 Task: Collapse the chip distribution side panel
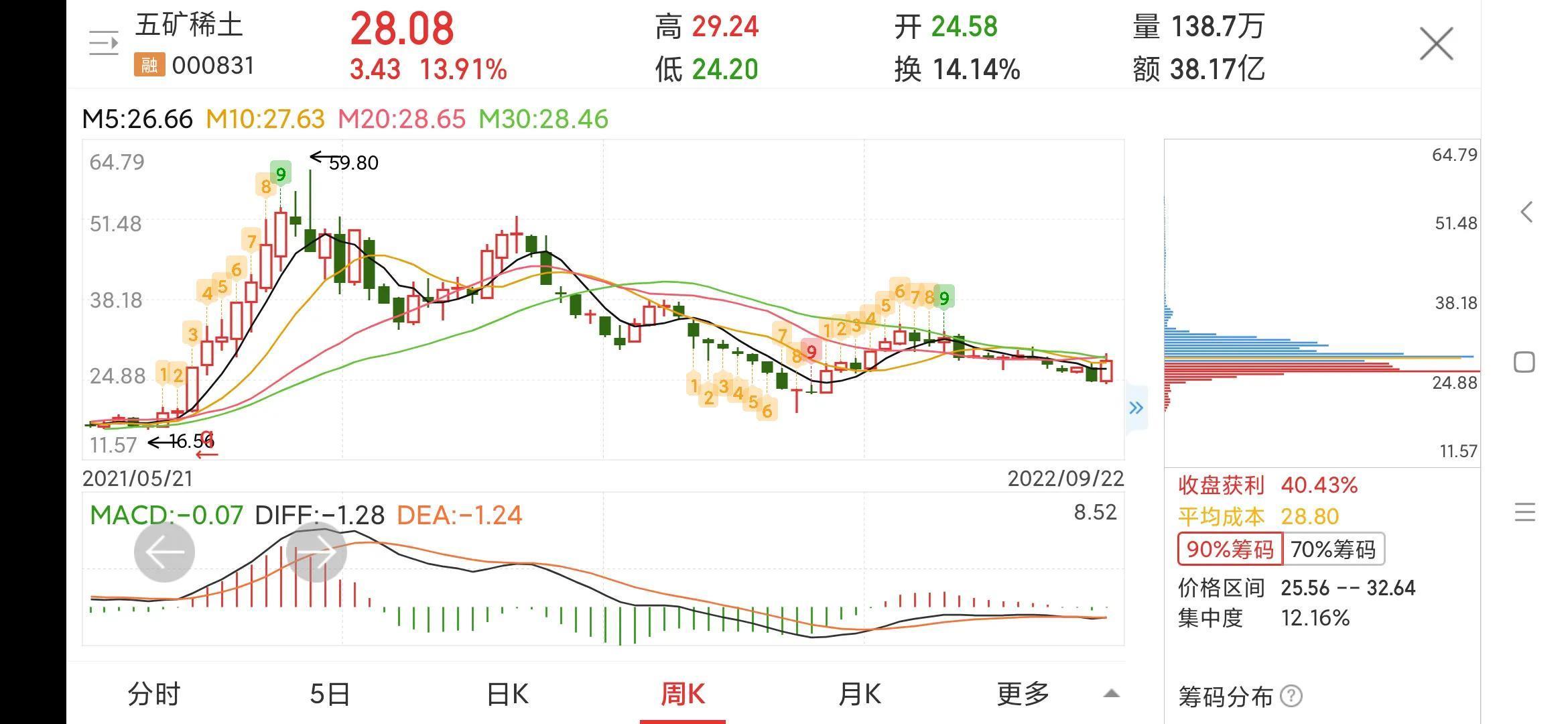click(x=1136, y=408)
